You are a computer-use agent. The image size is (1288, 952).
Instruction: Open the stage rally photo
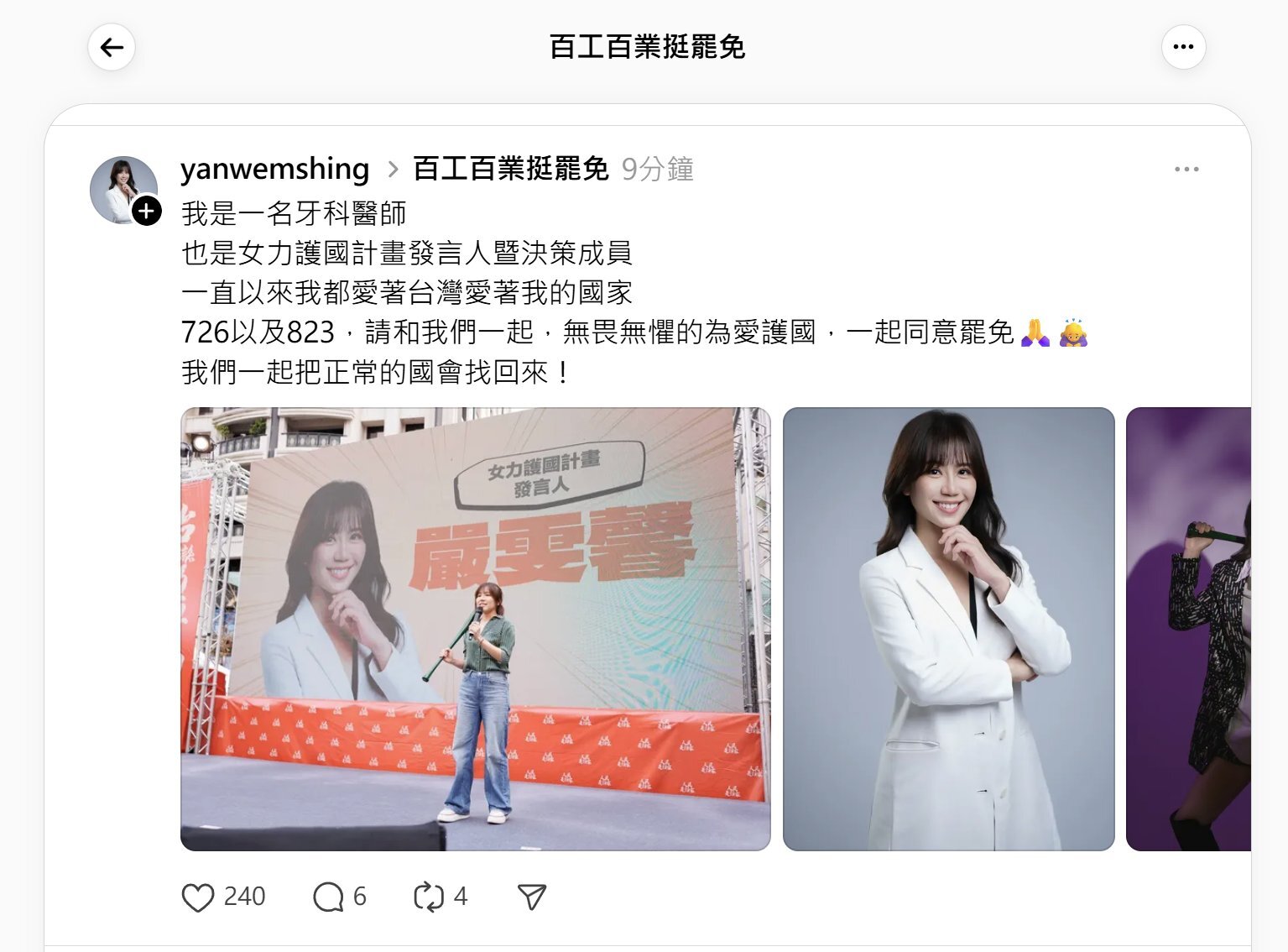(x=475, y=629)
